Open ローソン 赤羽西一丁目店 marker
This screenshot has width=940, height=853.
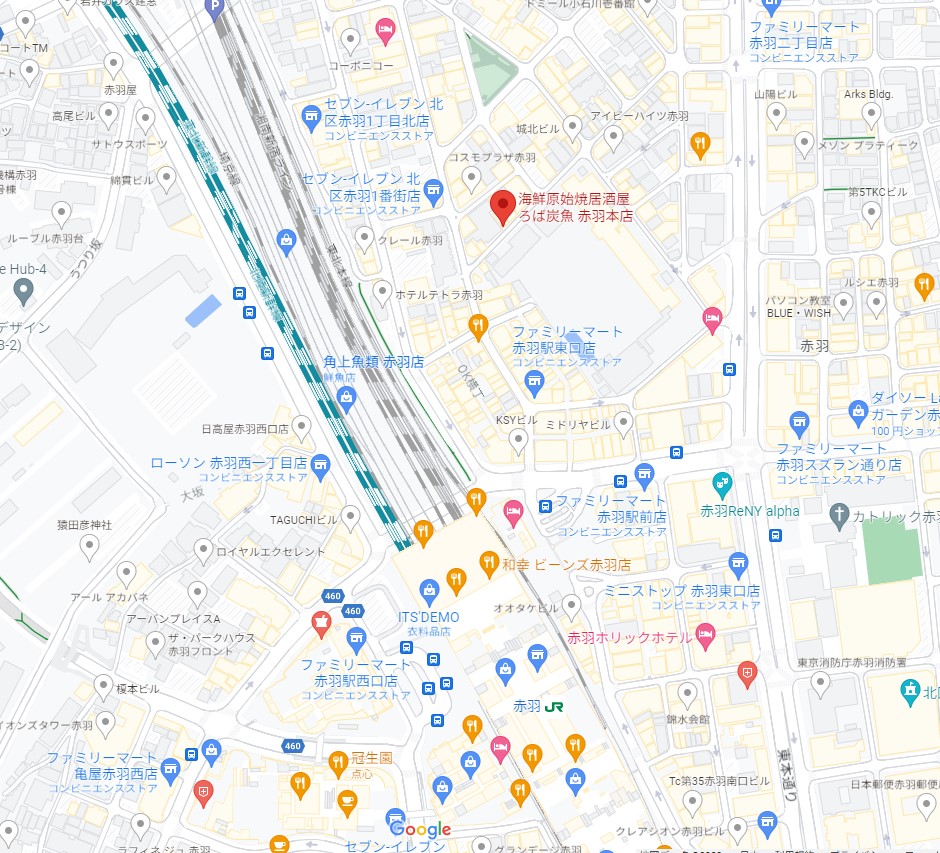coord(320,463)
